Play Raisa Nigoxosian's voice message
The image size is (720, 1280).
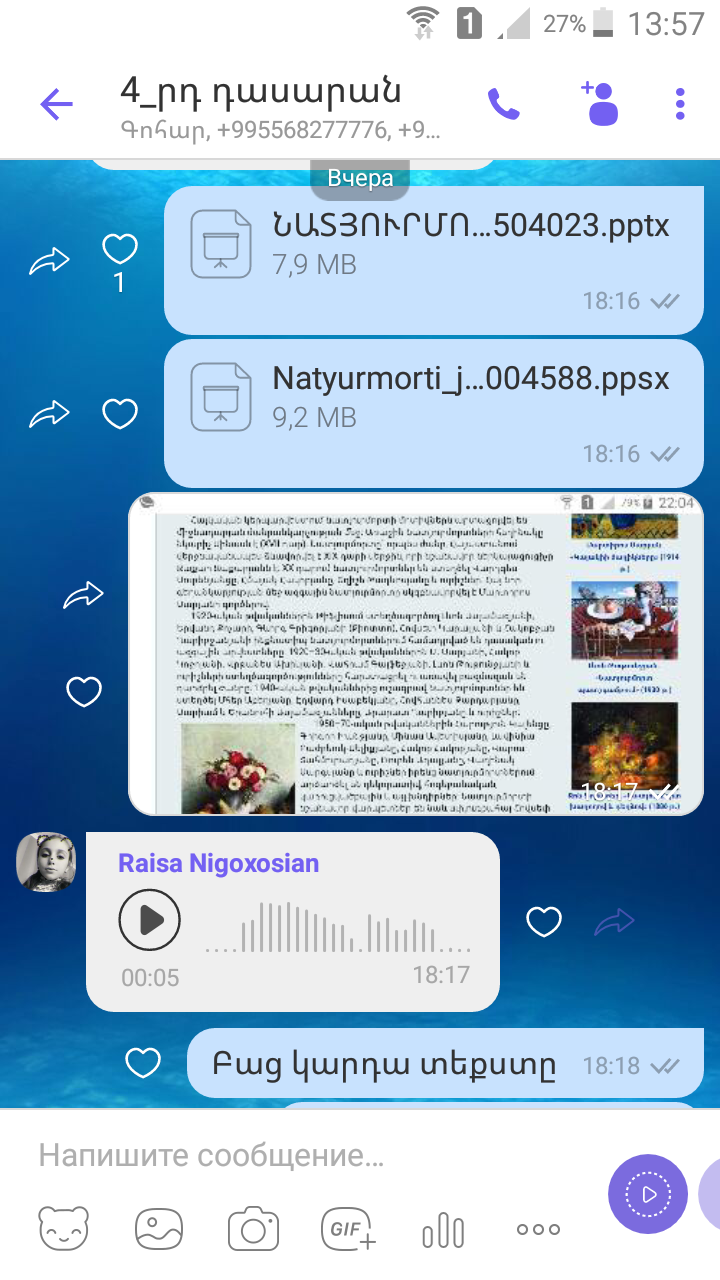pyautogui.click(x=149, y=919)
